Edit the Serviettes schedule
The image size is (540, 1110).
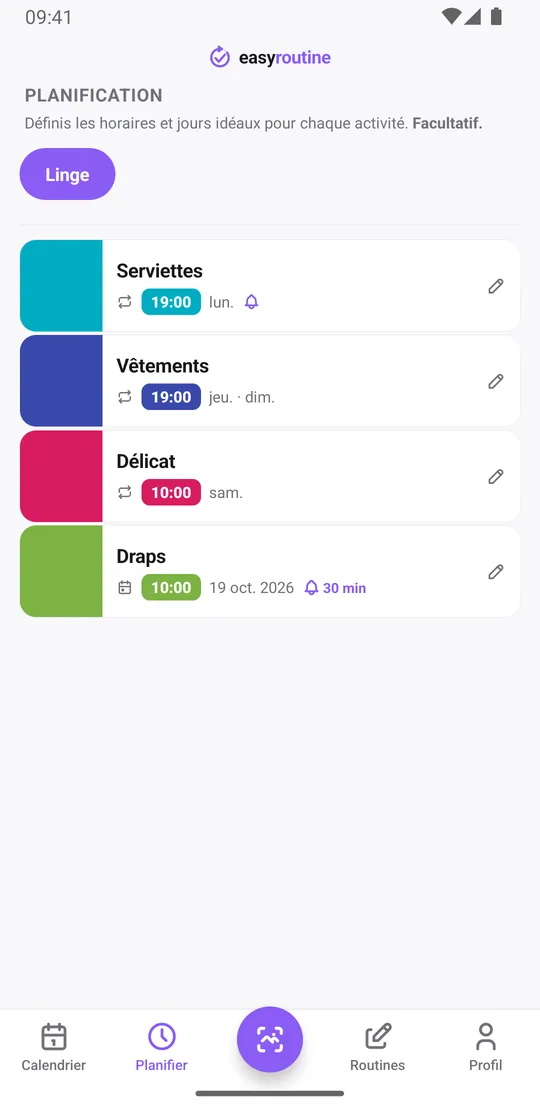(495, 286)
